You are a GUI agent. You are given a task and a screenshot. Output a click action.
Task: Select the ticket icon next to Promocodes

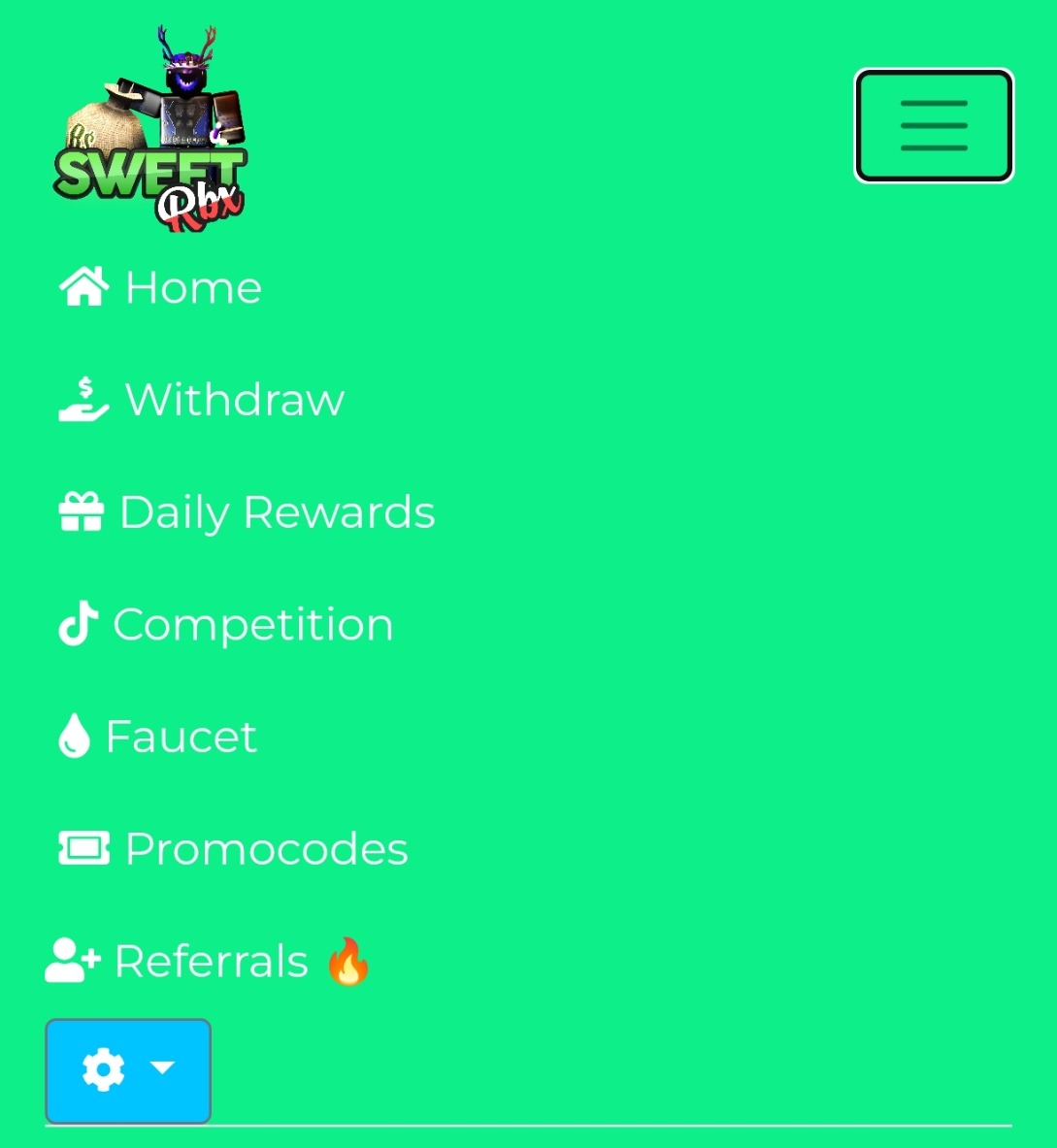[x=83, y=848]
